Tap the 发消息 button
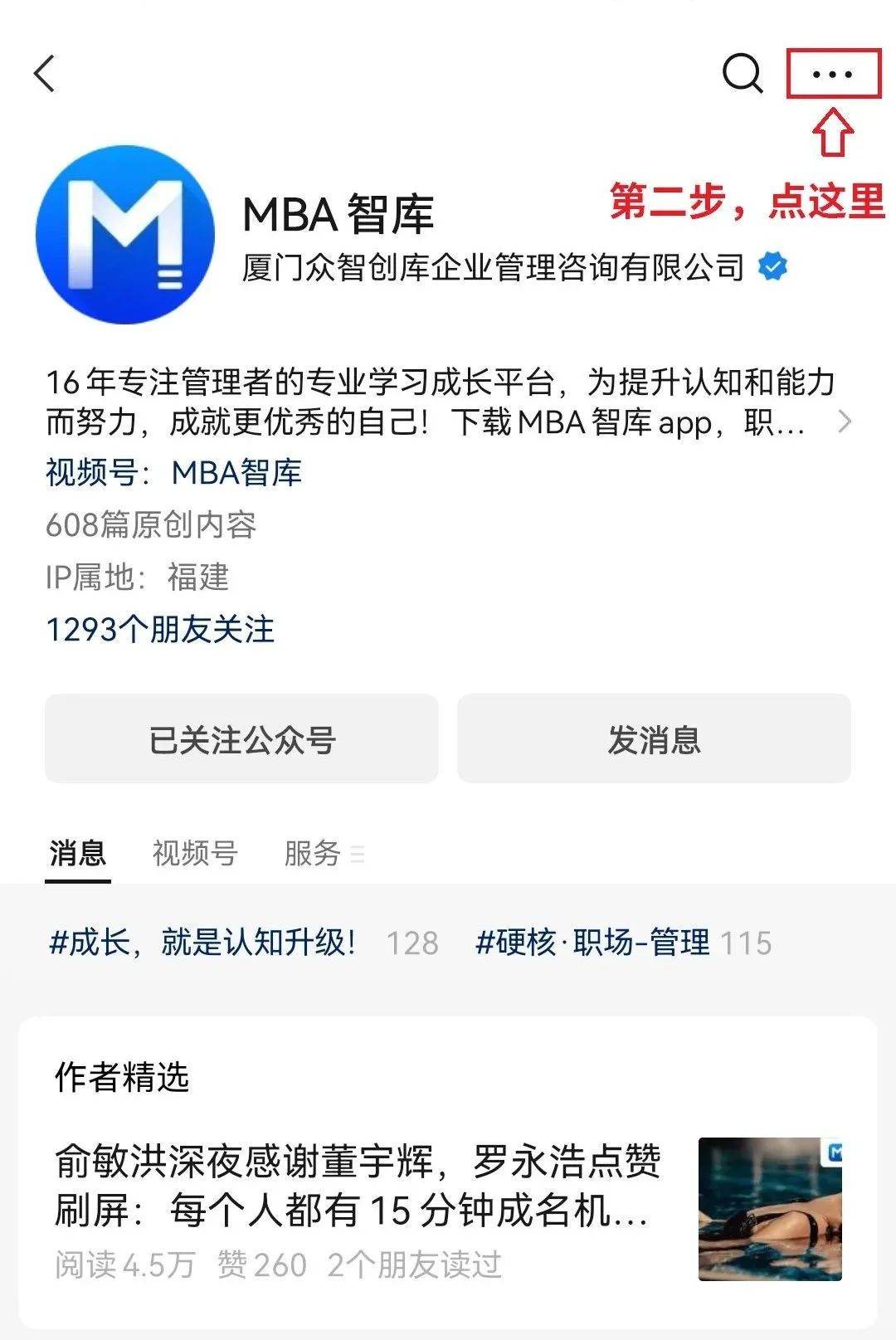This screenshot has height=1340, width=896. (x=654, y=739)
